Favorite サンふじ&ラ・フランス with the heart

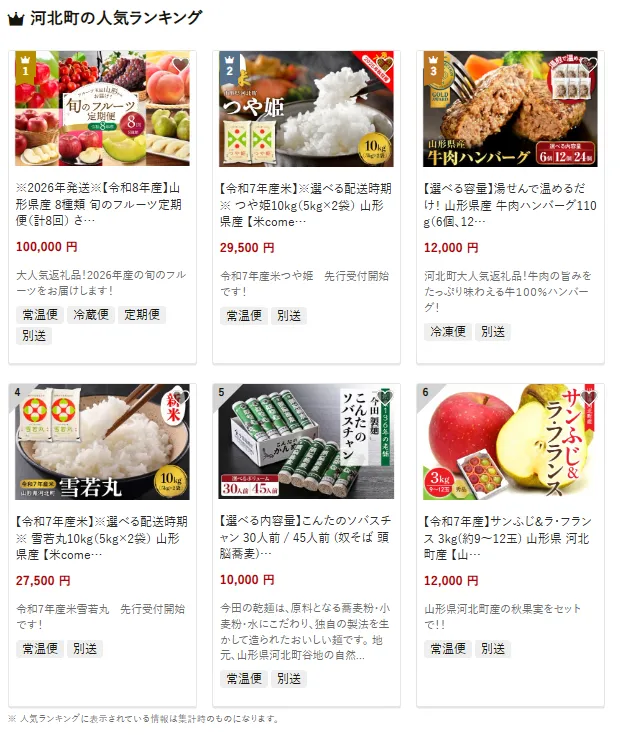pos(589,397)
